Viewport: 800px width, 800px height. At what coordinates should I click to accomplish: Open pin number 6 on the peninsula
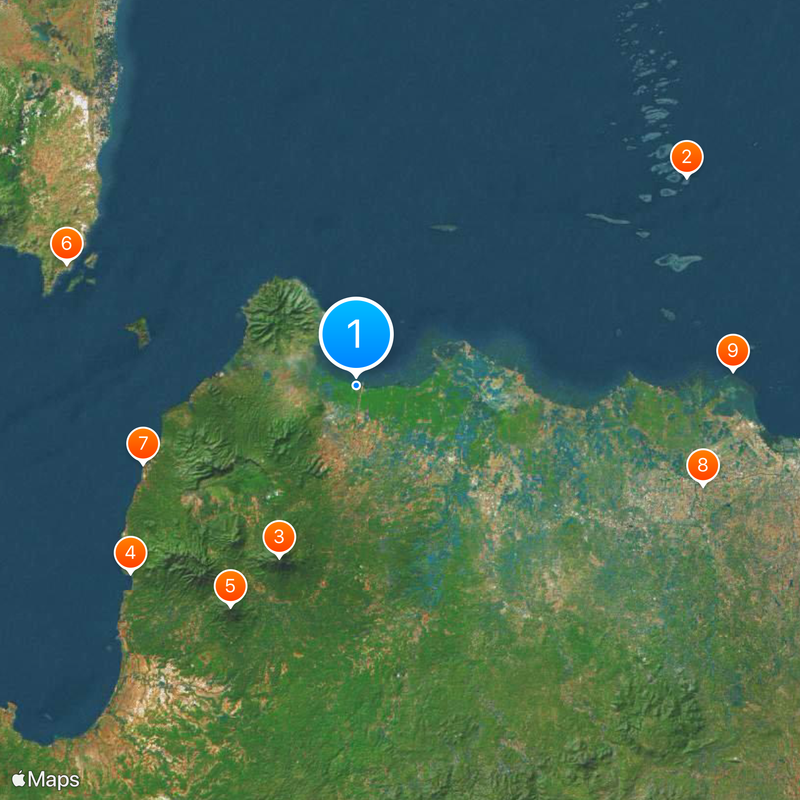pyautogui.click(x=67, y=243)
